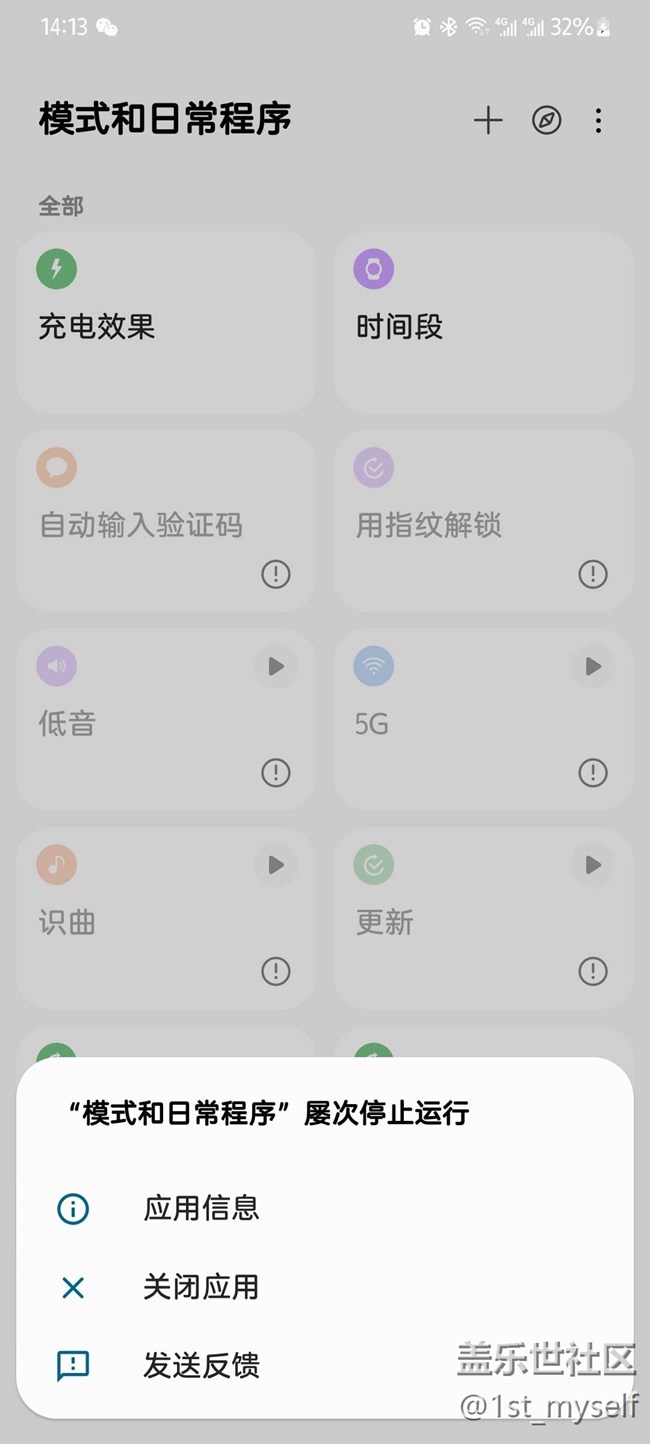Tap the warning icon on 更新 card
Image resolution: width=650 pixels, height=1444 pixels.
593,971
